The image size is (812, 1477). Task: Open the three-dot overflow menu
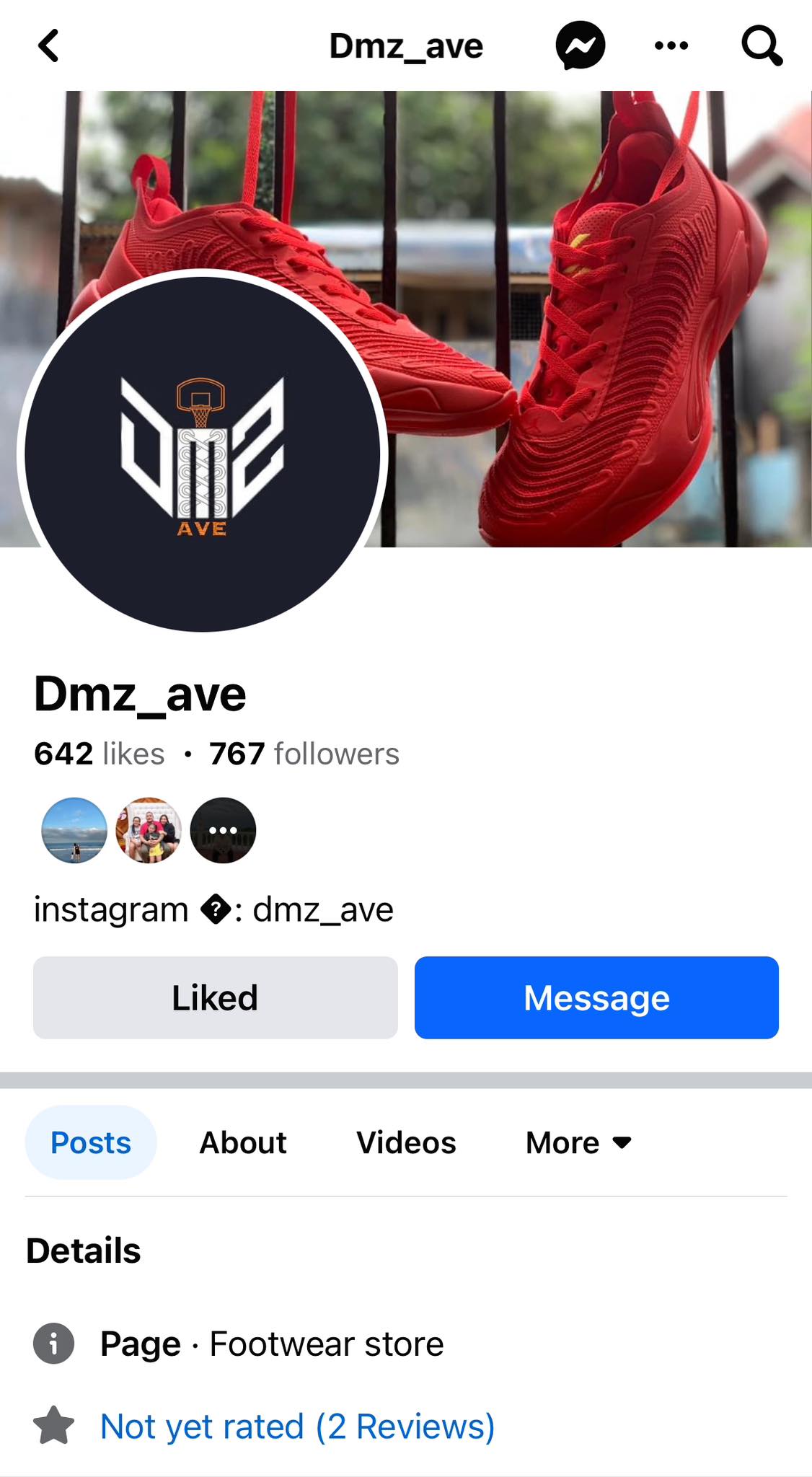671,46
